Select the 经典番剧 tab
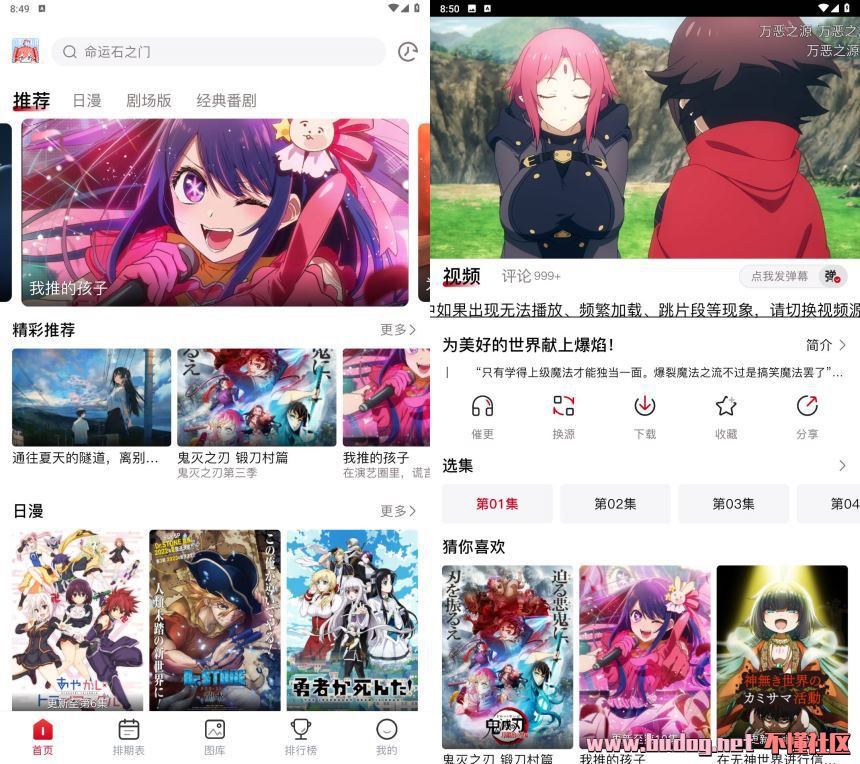 pos(226,101)
